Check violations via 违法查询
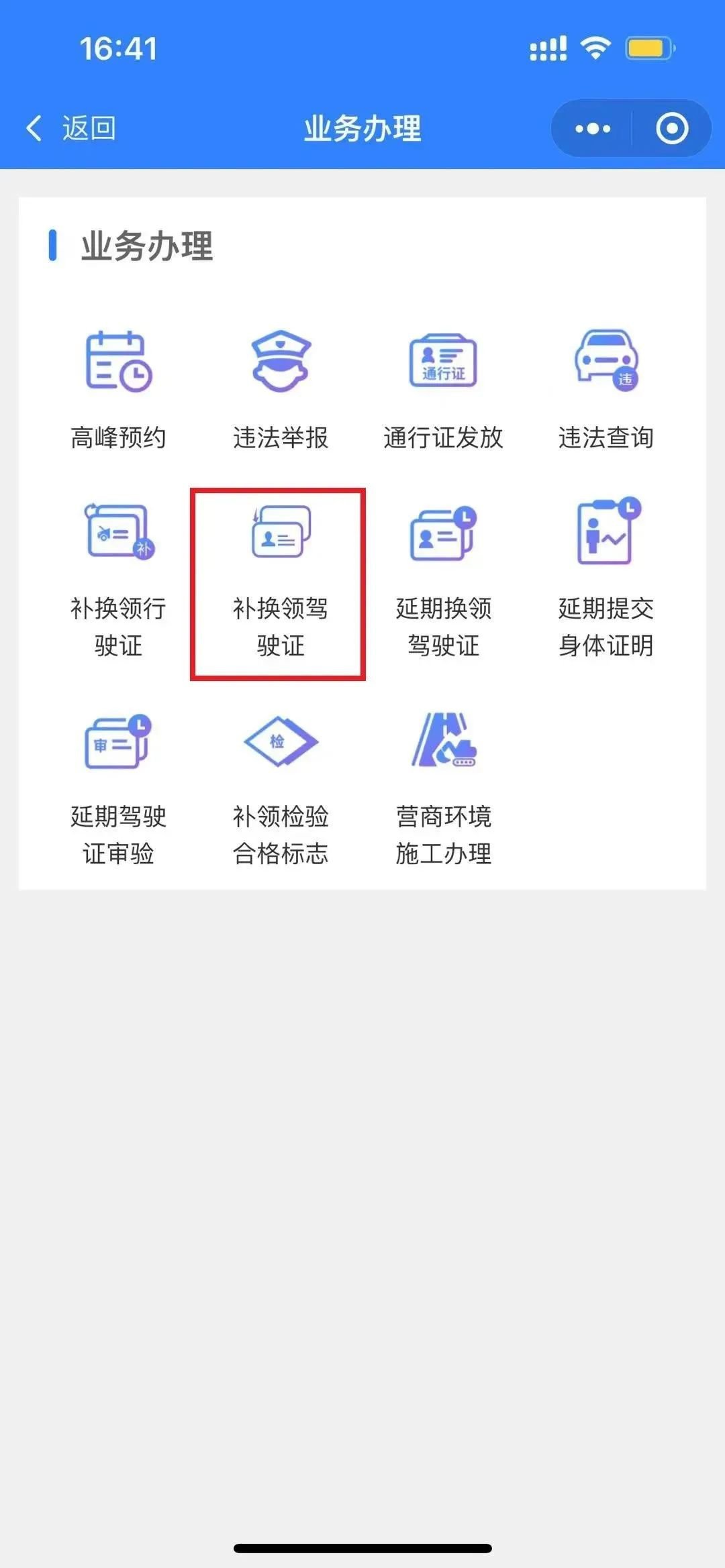Image resolution: width=725 pixels, height=1568 pixels. click(606, 389)
